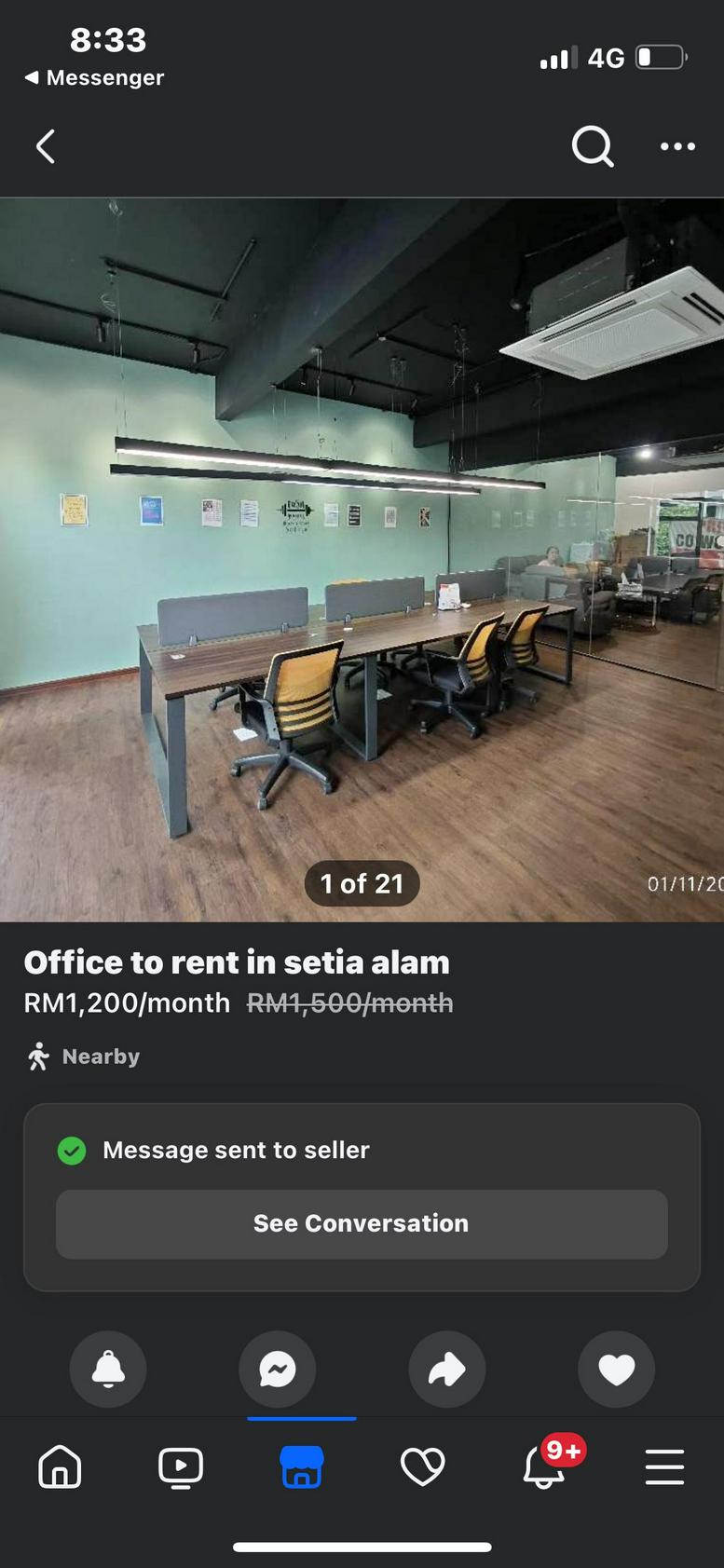Switch to the Home tab
This screenshot has height=1568, width=724.
click(61, 1466)
